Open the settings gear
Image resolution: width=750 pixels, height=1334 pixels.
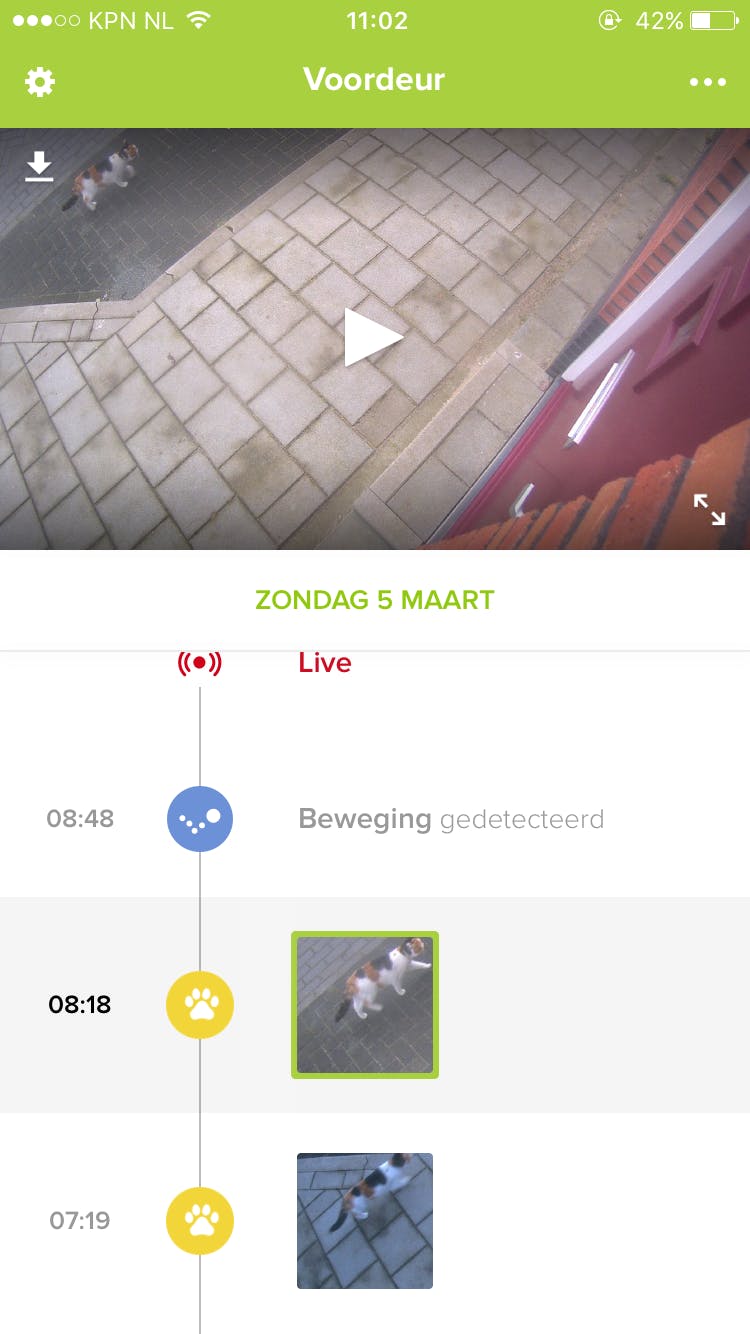click(40, 81)
